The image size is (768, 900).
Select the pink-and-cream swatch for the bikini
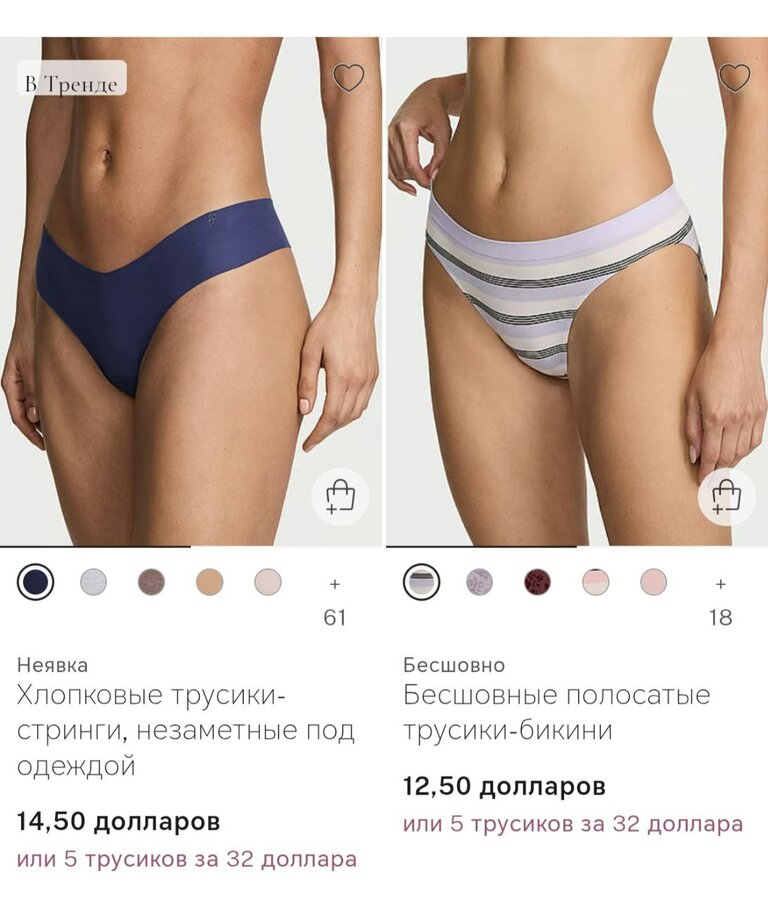pos(595,582)
